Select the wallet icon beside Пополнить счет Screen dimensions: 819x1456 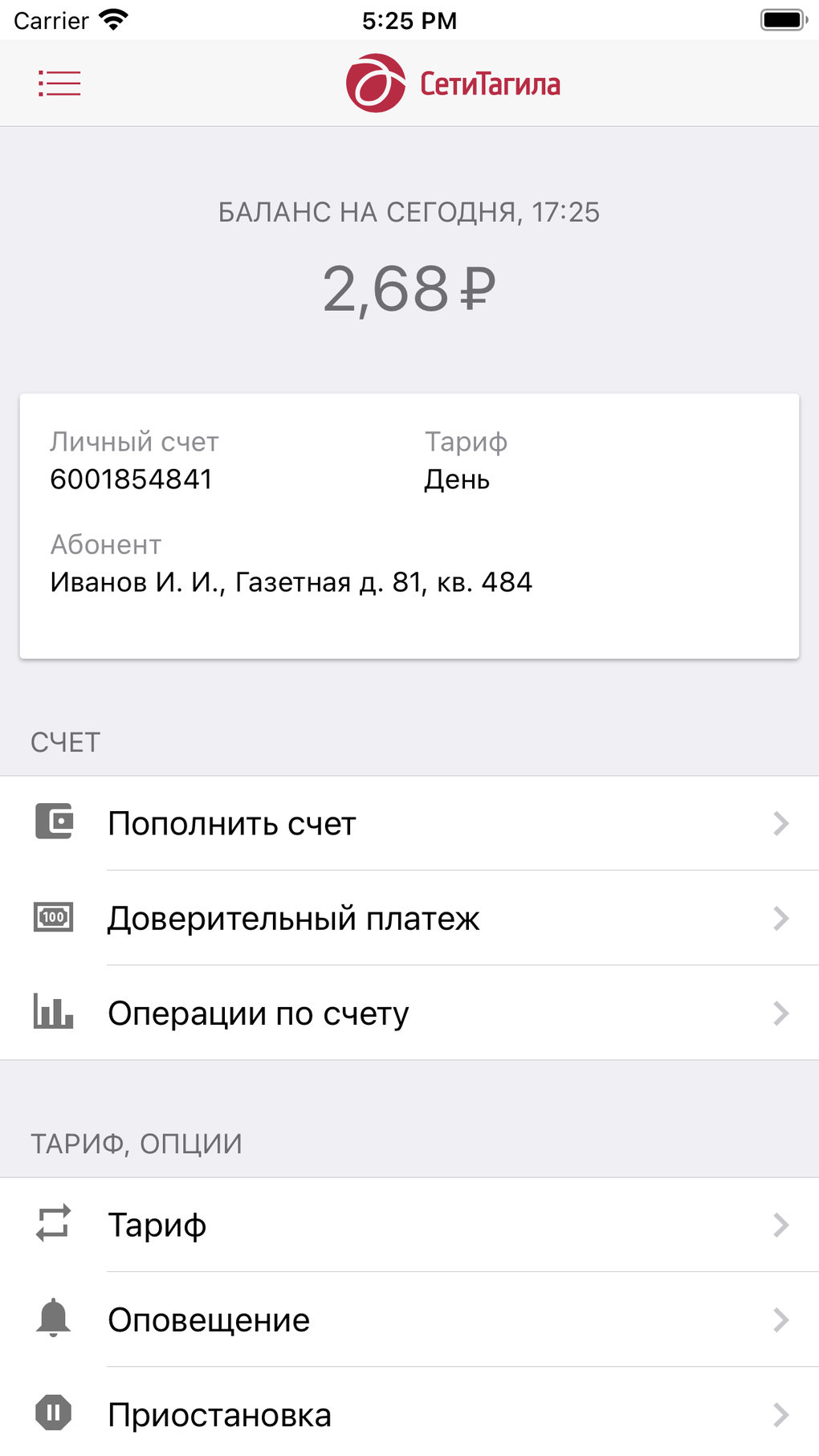tap(52, 822)
